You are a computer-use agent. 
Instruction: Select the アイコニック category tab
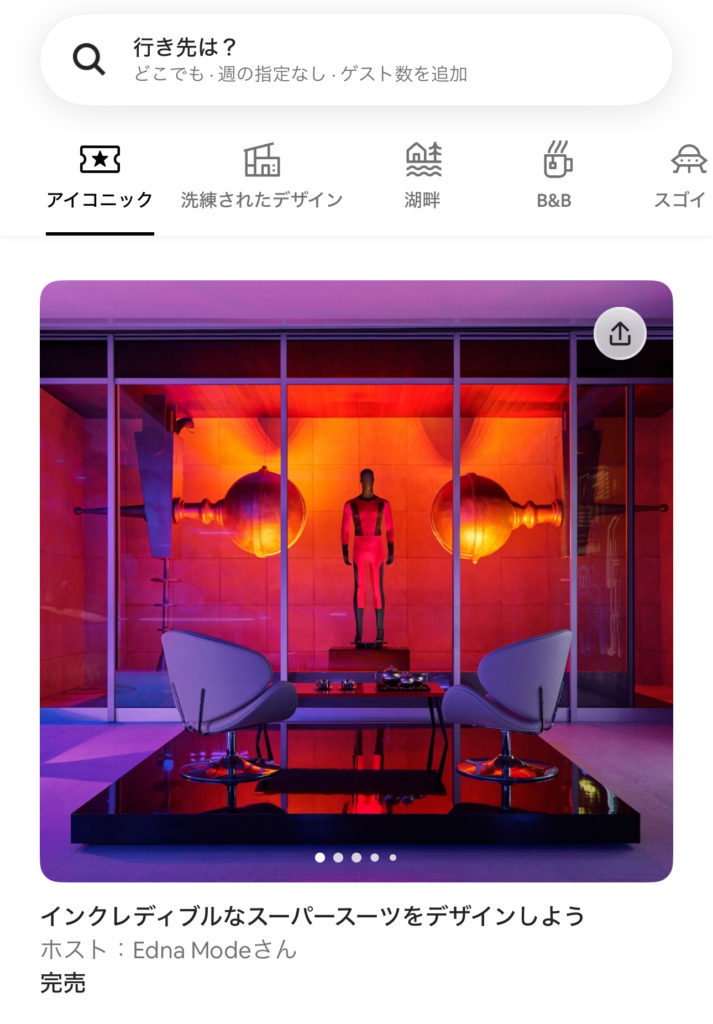pos(100,177)
